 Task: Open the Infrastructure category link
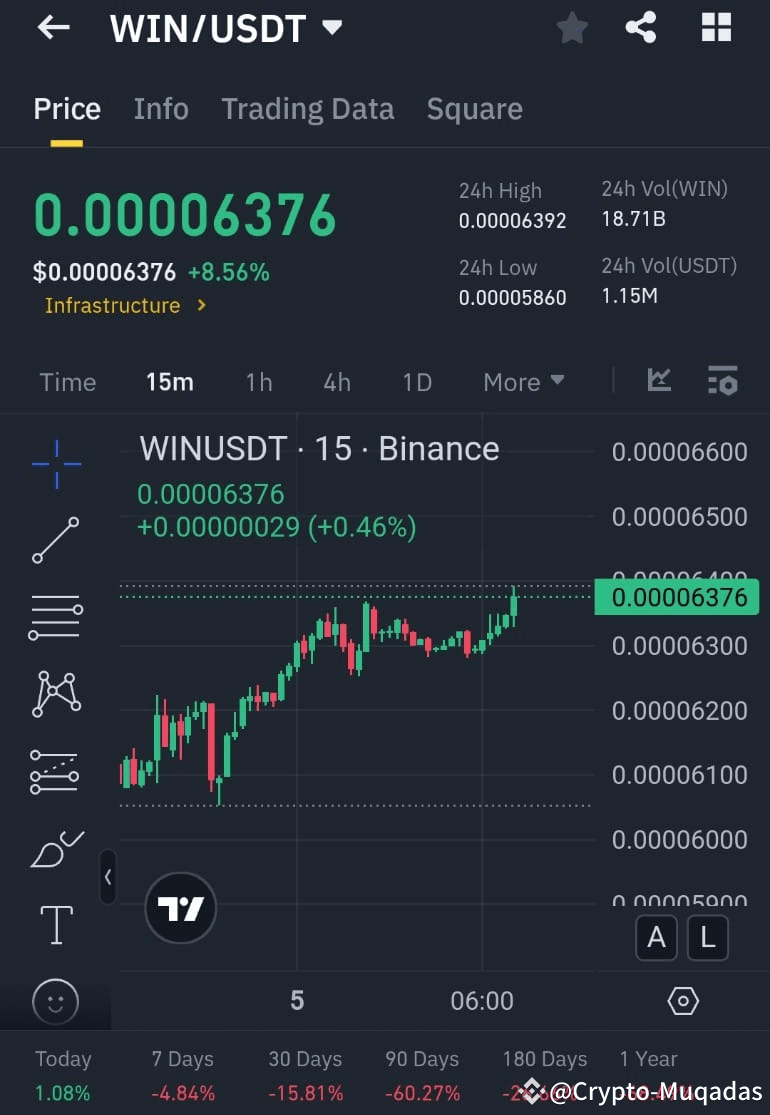click(x=112, y=306)
